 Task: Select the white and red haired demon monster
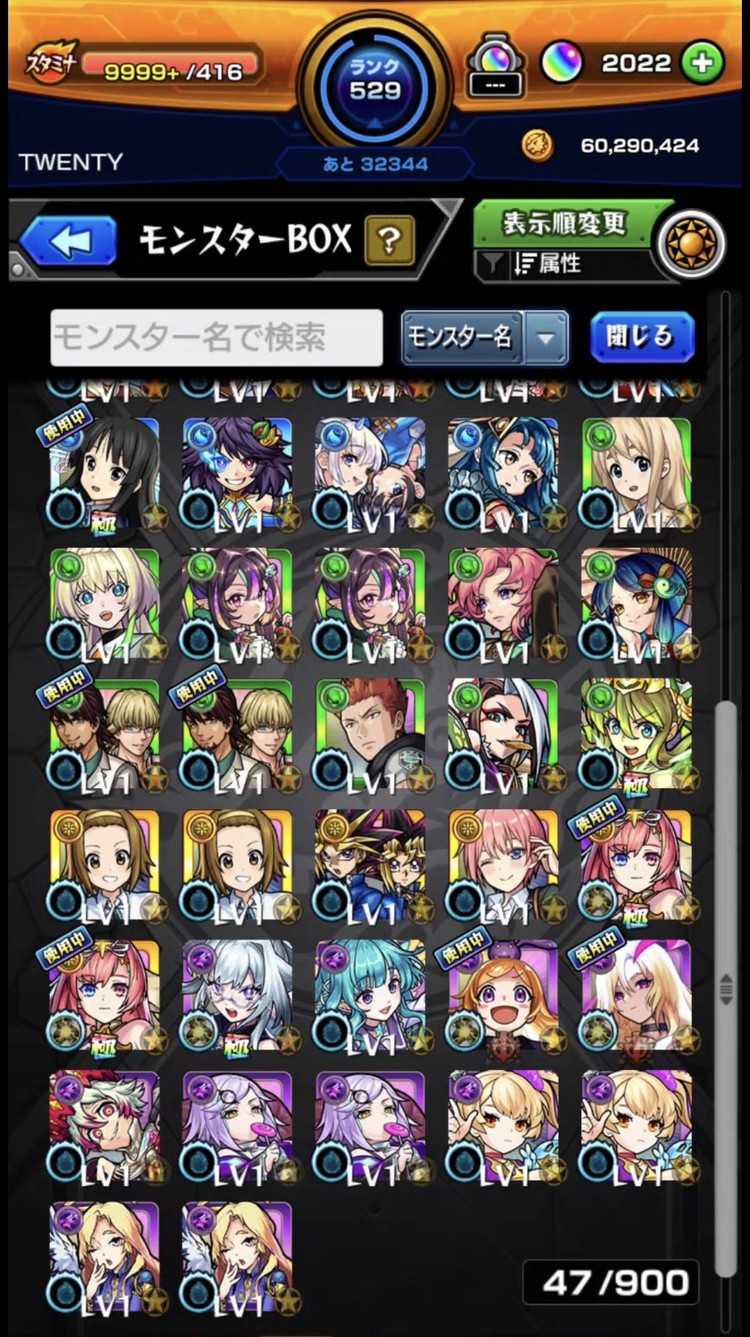105,1127
